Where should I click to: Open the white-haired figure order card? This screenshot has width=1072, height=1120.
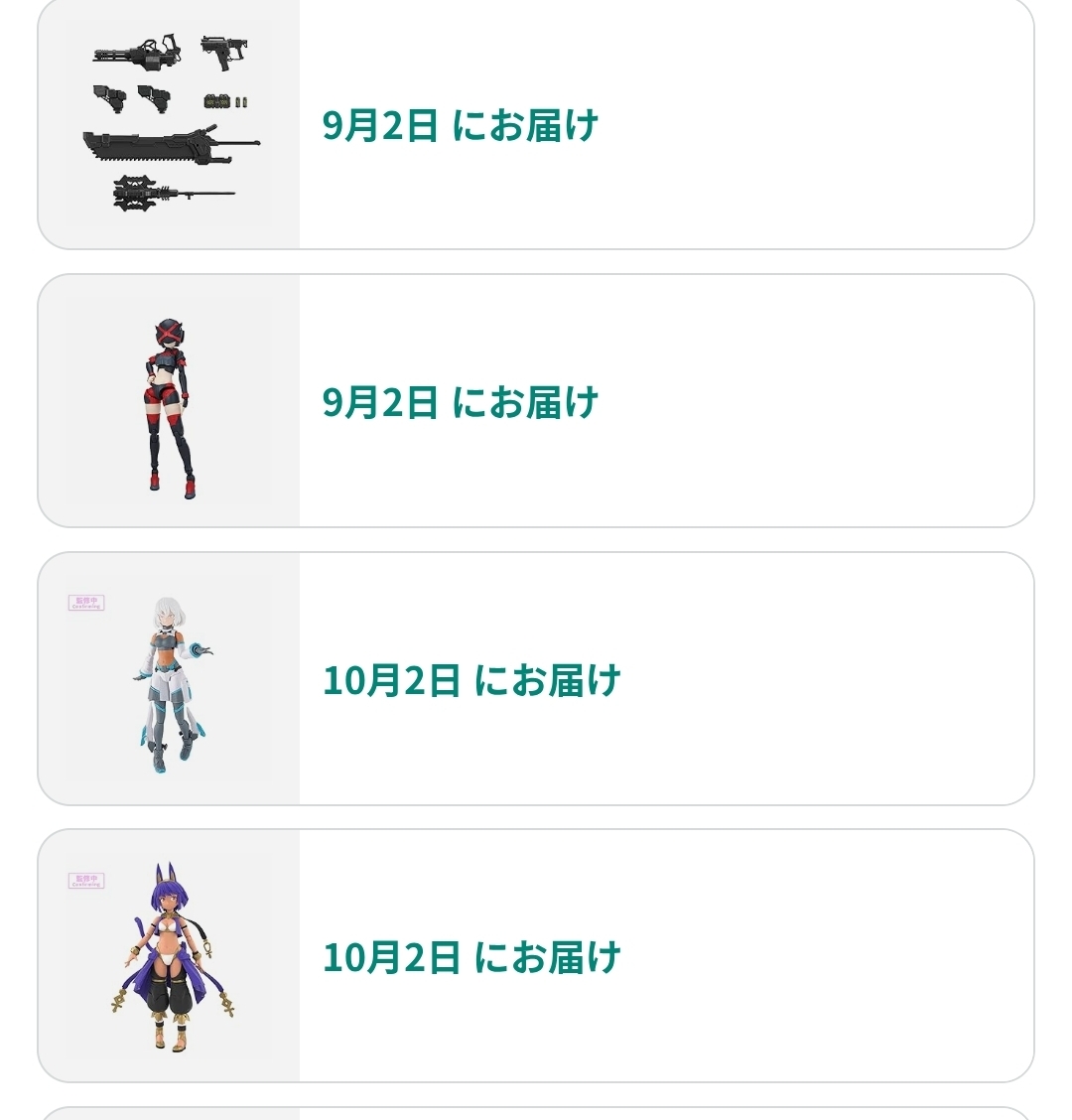(536, 679)
